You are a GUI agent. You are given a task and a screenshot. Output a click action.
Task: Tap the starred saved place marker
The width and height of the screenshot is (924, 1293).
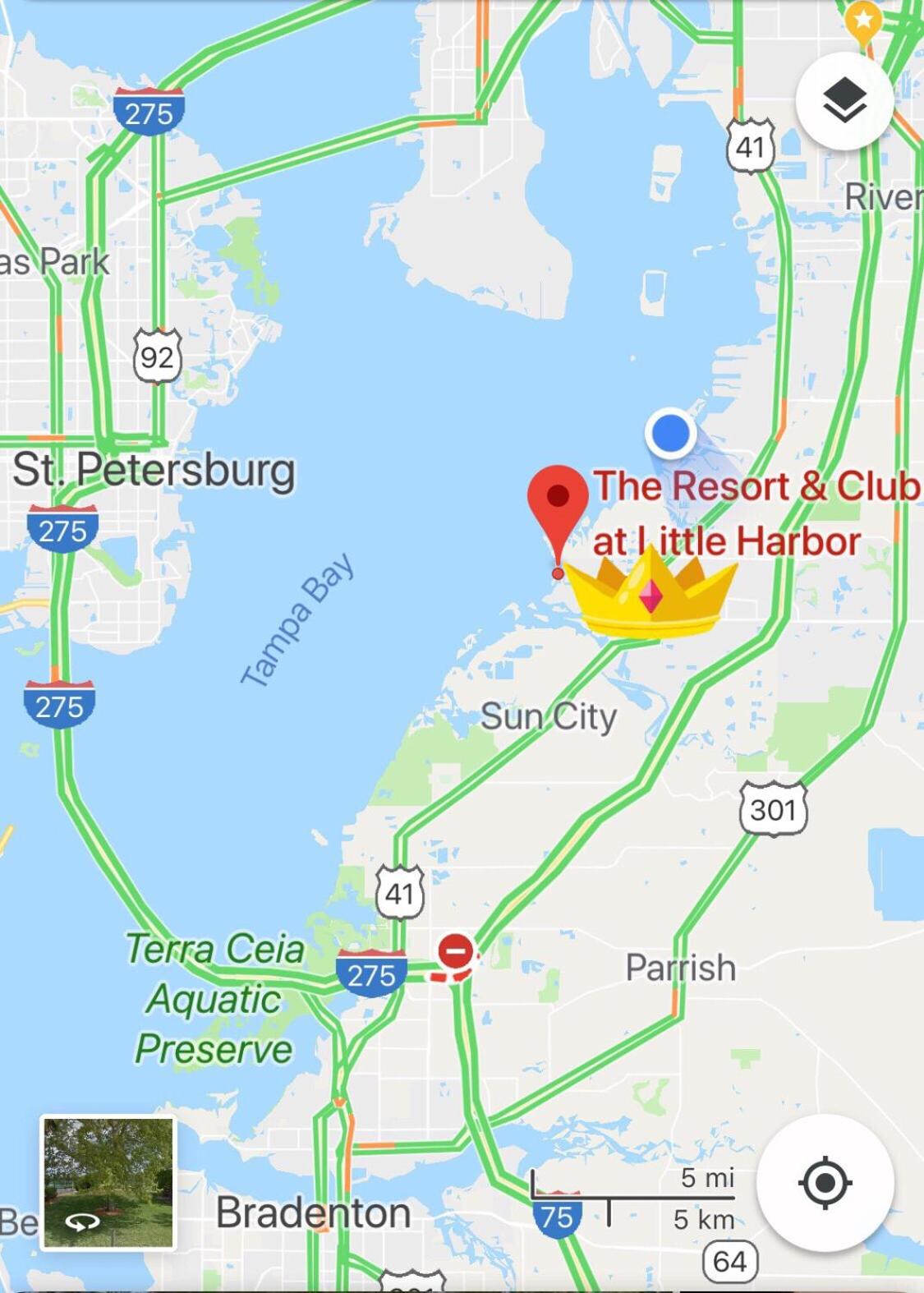863,21
